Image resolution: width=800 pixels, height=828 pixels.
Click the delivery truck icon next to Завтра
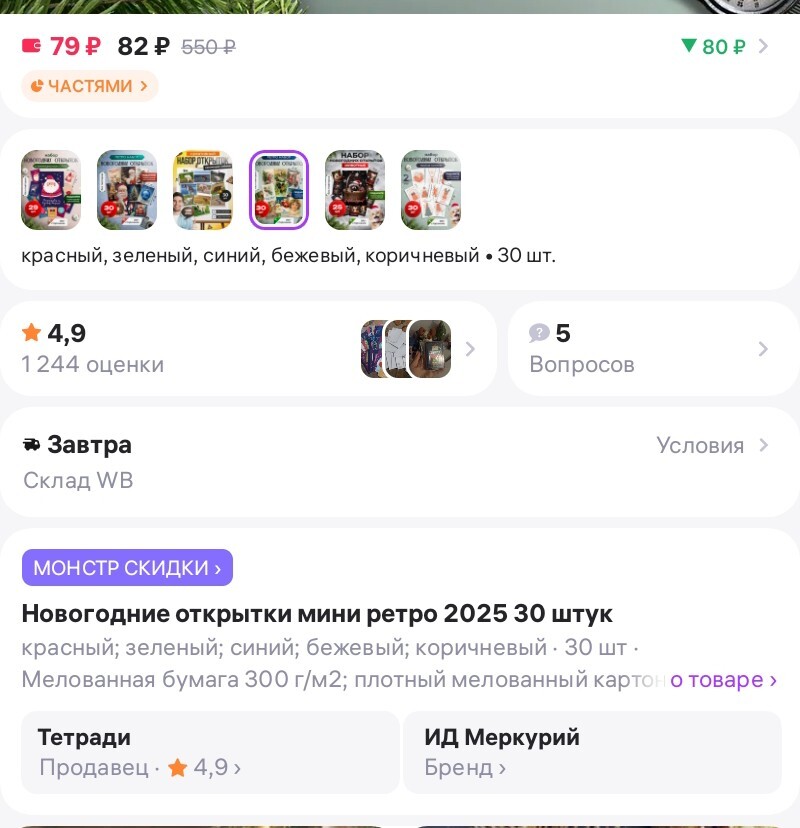click(31, 444)
